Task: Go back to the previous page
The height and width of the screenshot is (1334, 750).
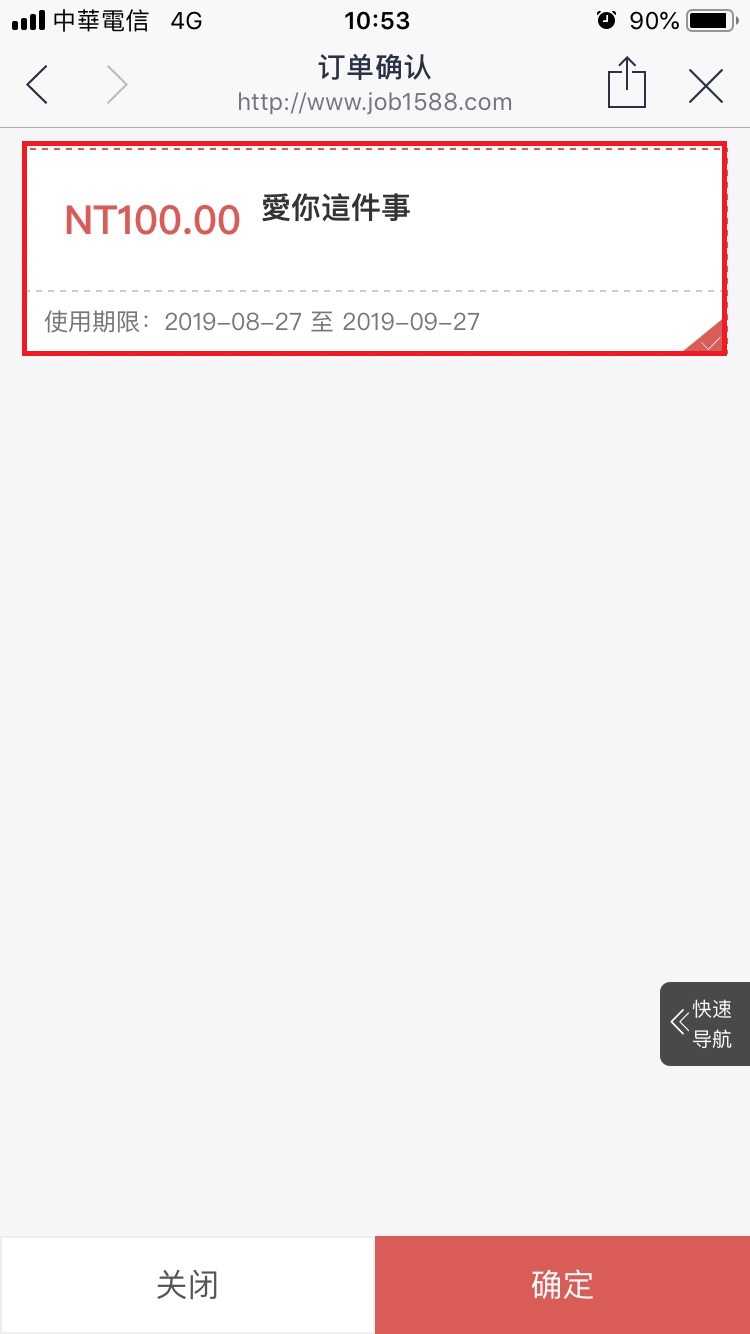Action: [37, 86]
